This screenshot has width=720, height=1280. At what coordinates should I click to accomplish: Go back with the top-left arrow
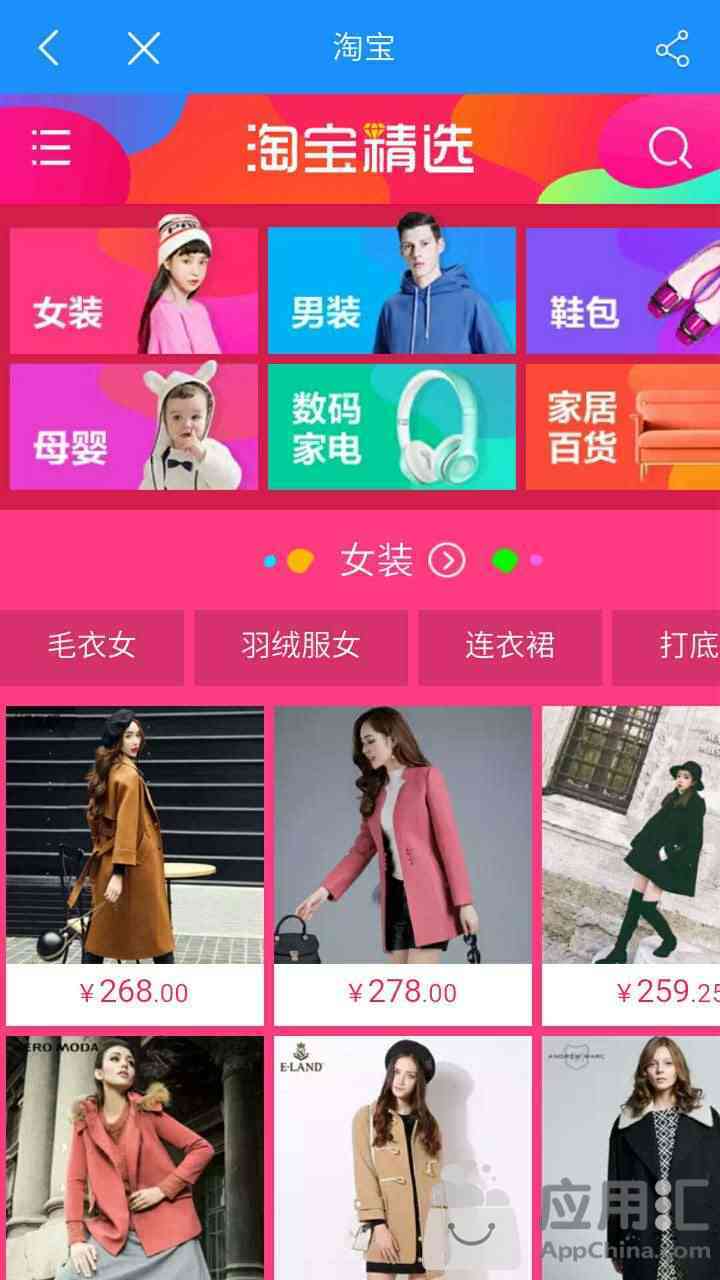(x=49, y=47)
